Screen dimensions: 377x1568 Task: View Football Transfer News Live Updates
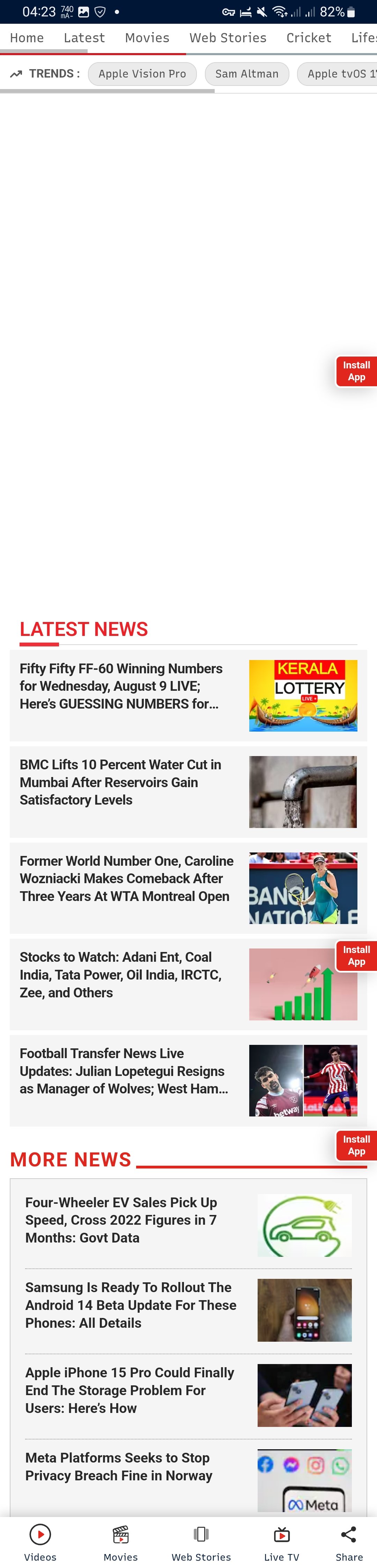point(124,1071)
